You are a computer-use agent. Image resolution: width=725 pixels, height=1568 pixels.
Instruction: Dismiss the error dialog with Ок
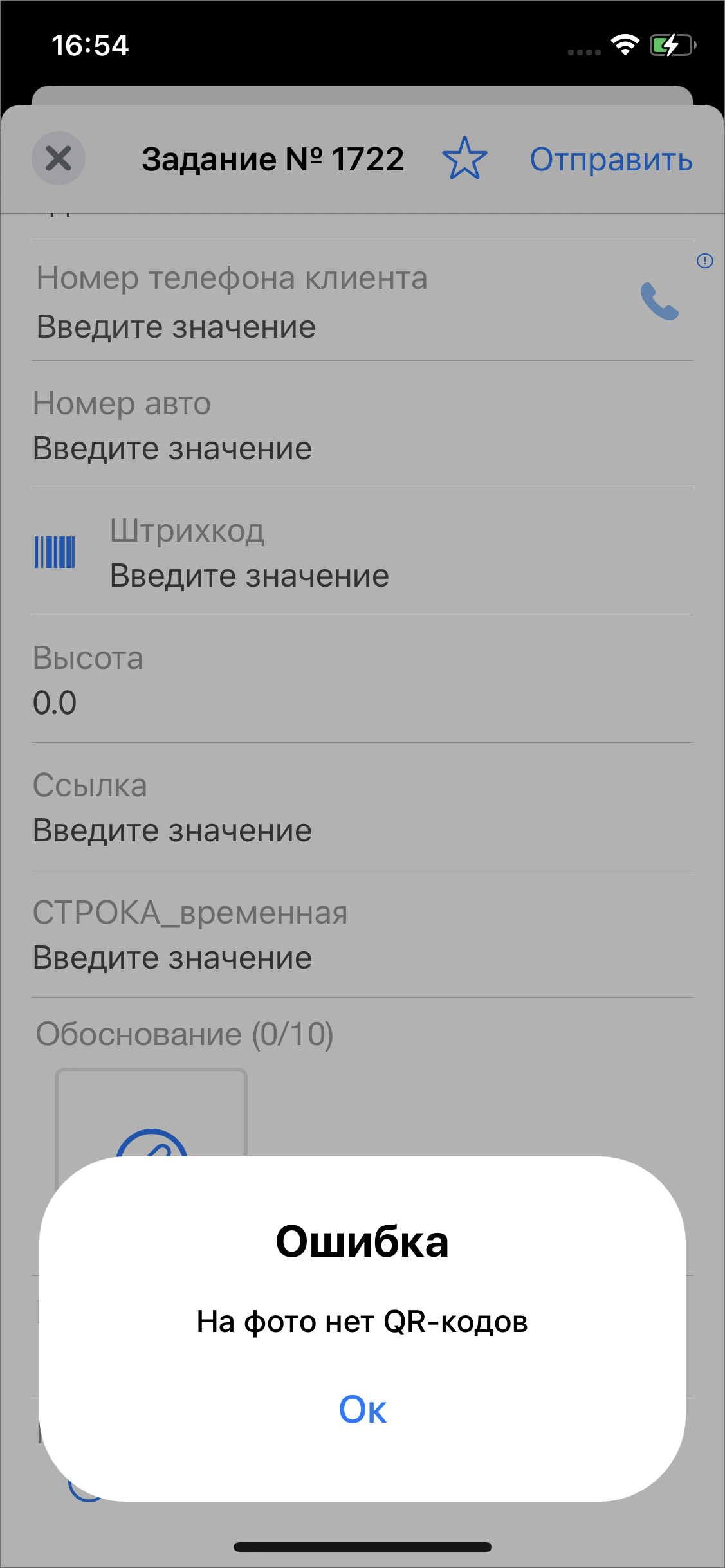point(362,1409)
